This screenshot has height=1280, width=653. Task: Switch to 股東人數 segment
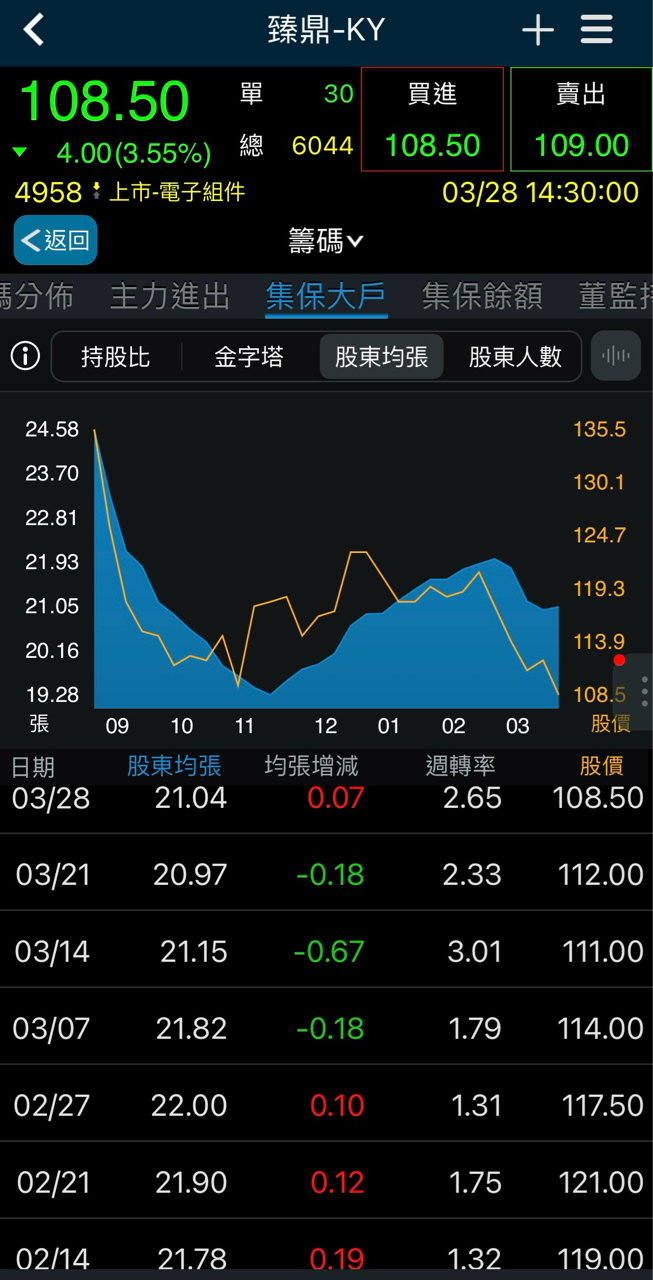(x=515, y=357)
